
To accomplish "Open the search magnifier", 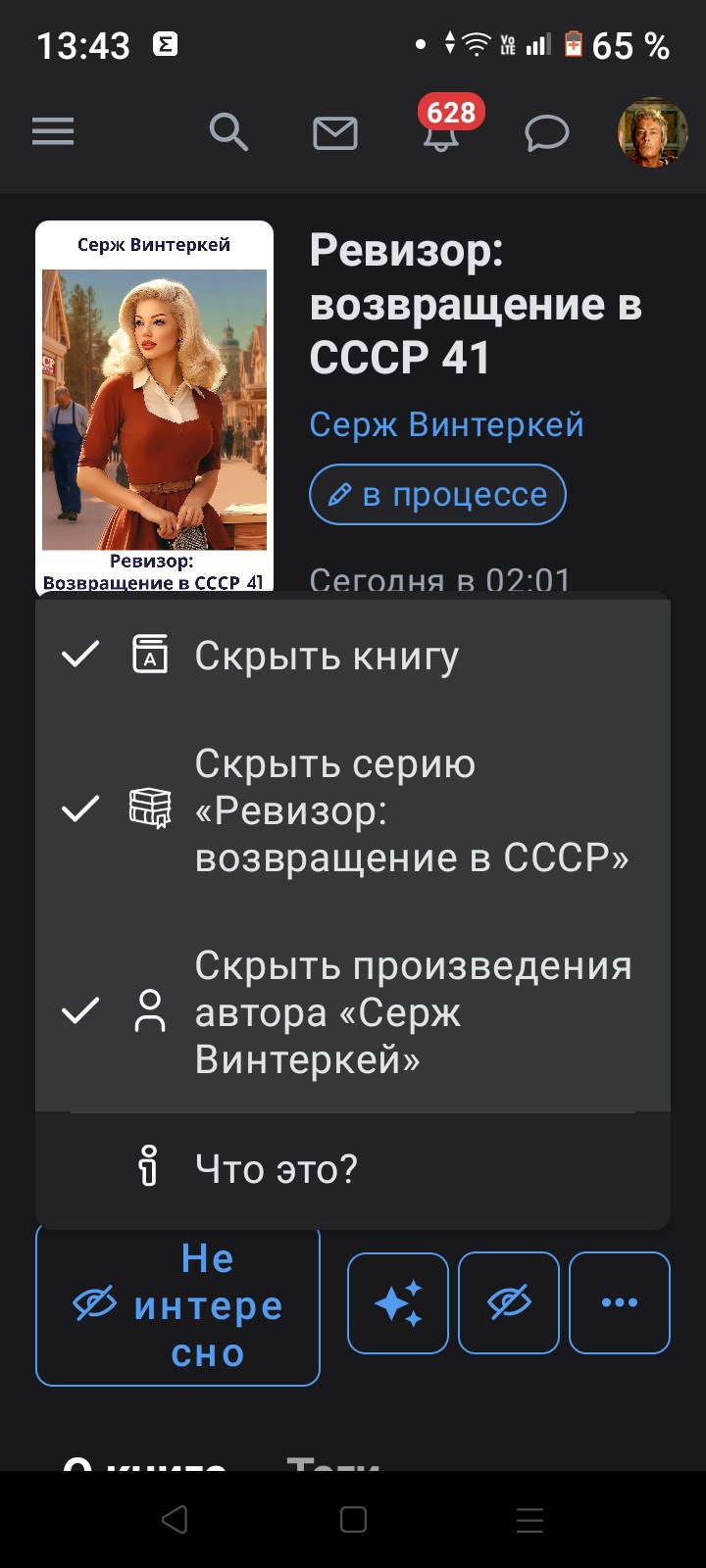I will pos(228,131).
